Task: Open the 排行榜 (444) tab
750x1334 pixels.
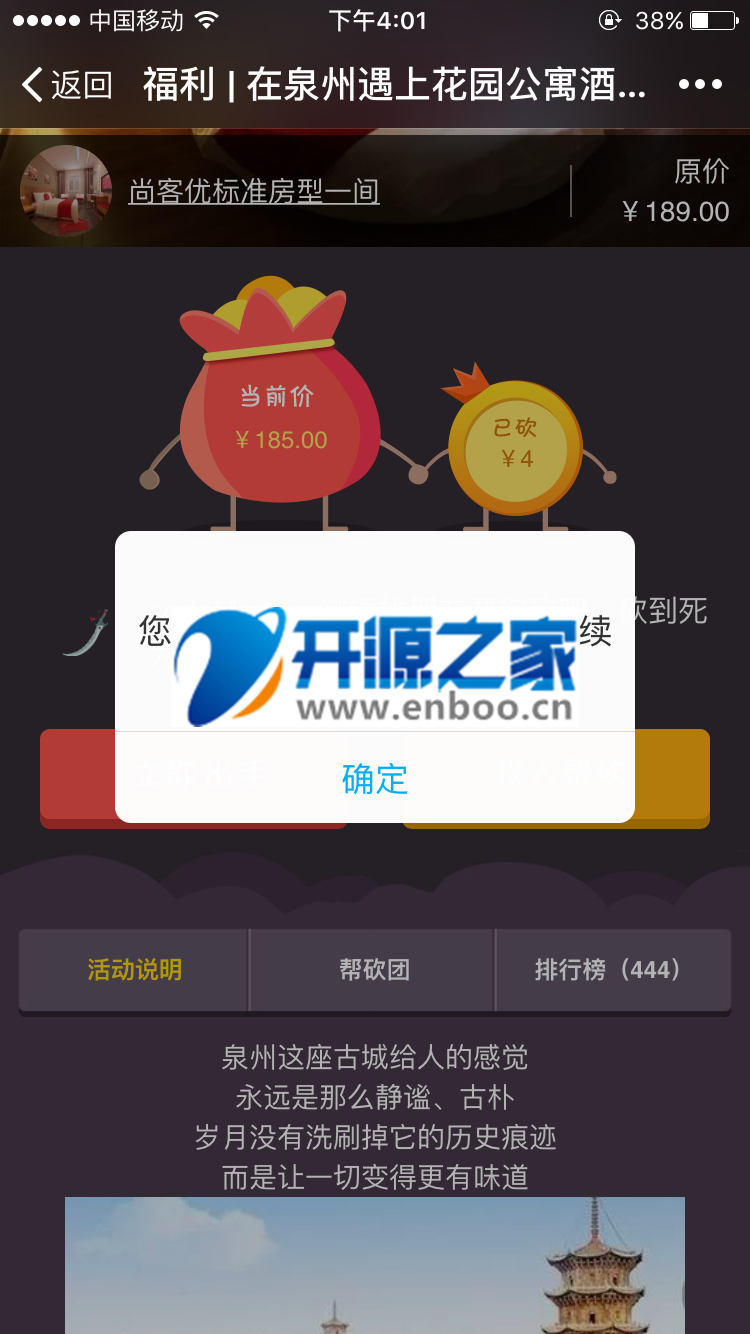Action: click(610, 970)
